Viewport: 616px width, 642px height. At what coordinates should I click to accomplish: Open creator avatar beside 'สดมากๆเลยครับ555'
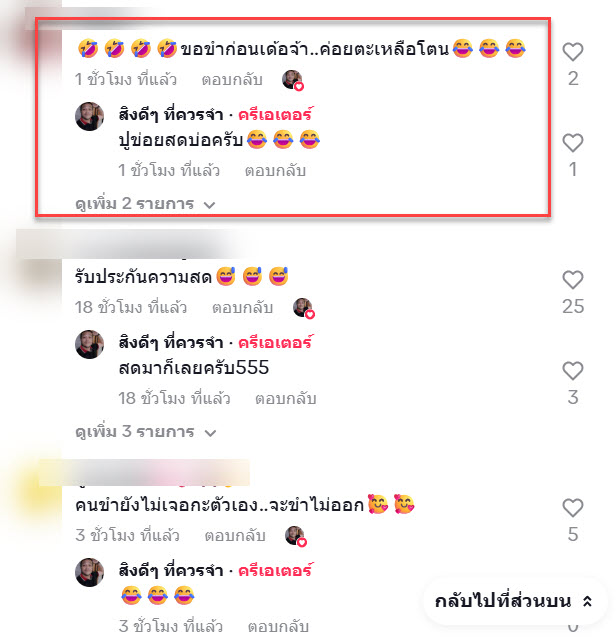point(90,345)
